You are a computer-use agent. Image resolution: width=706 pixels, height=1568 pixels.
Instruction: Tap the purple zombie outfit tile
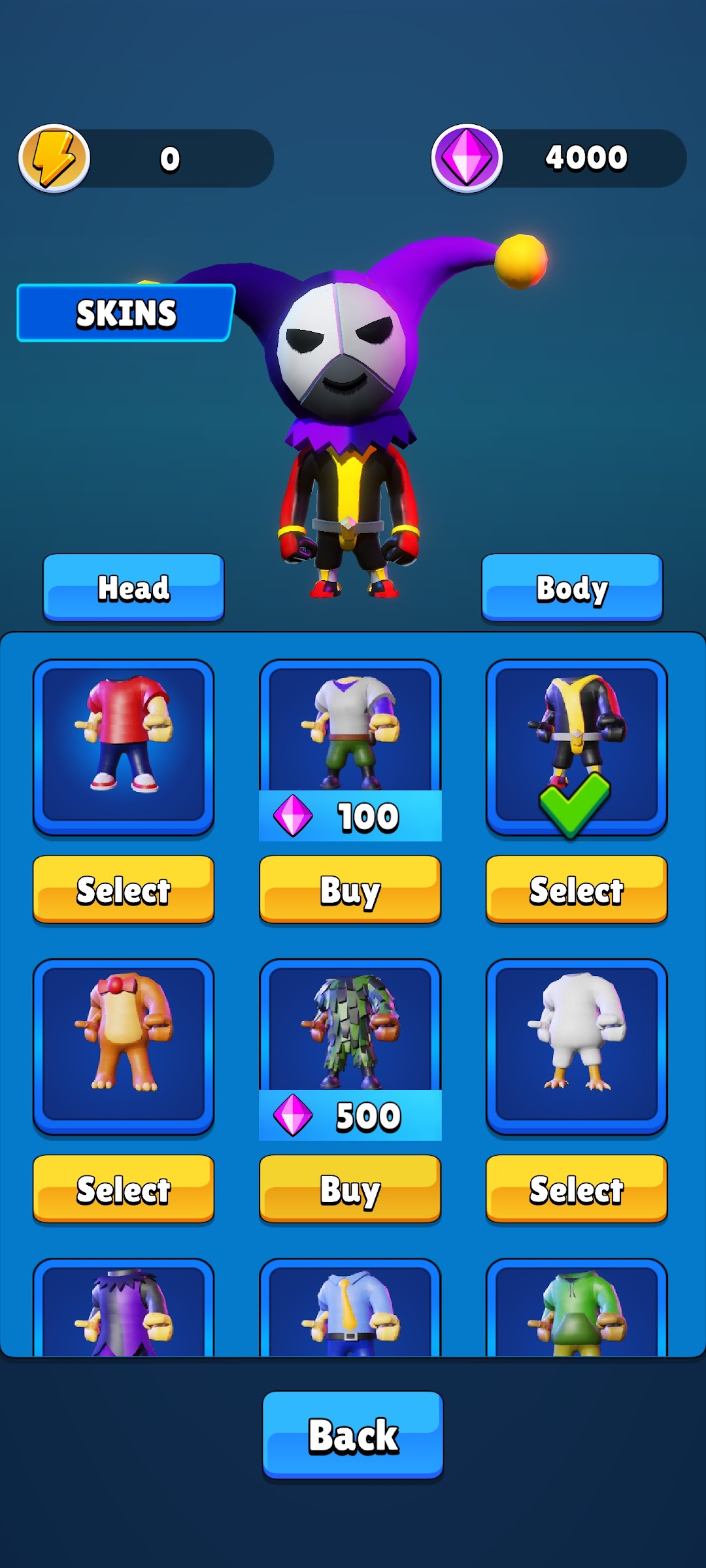pyautogui.click(x=124, y=1307)
